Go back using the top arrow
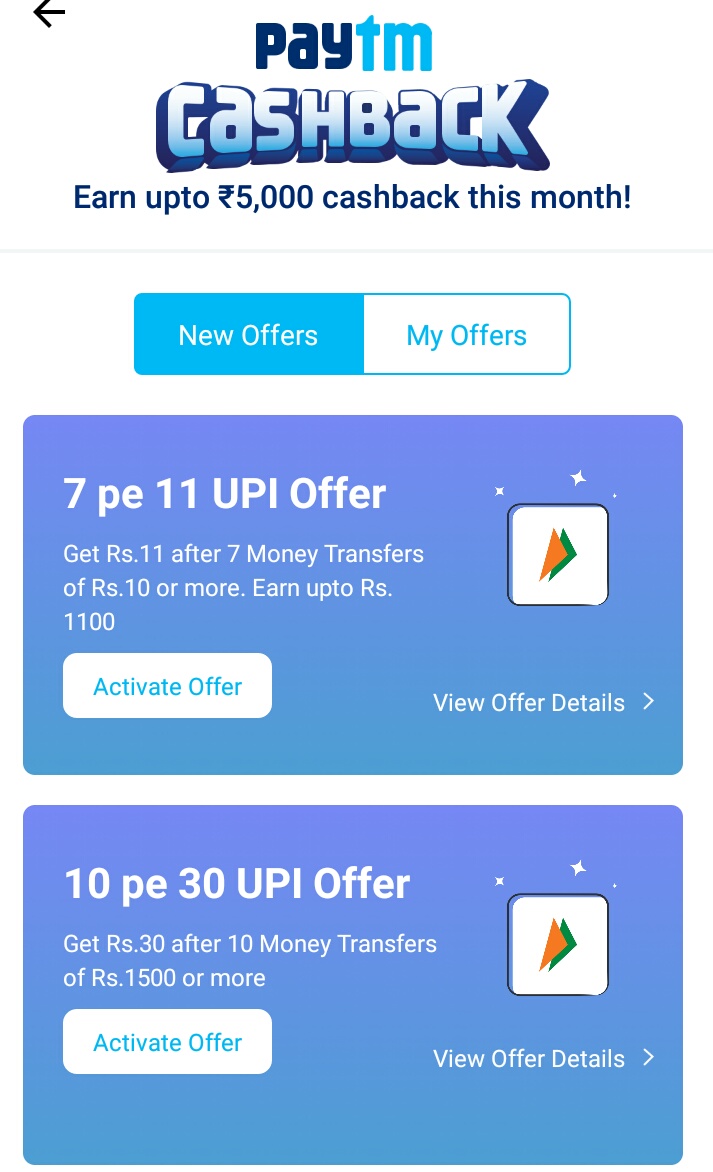 pos(48,14)
